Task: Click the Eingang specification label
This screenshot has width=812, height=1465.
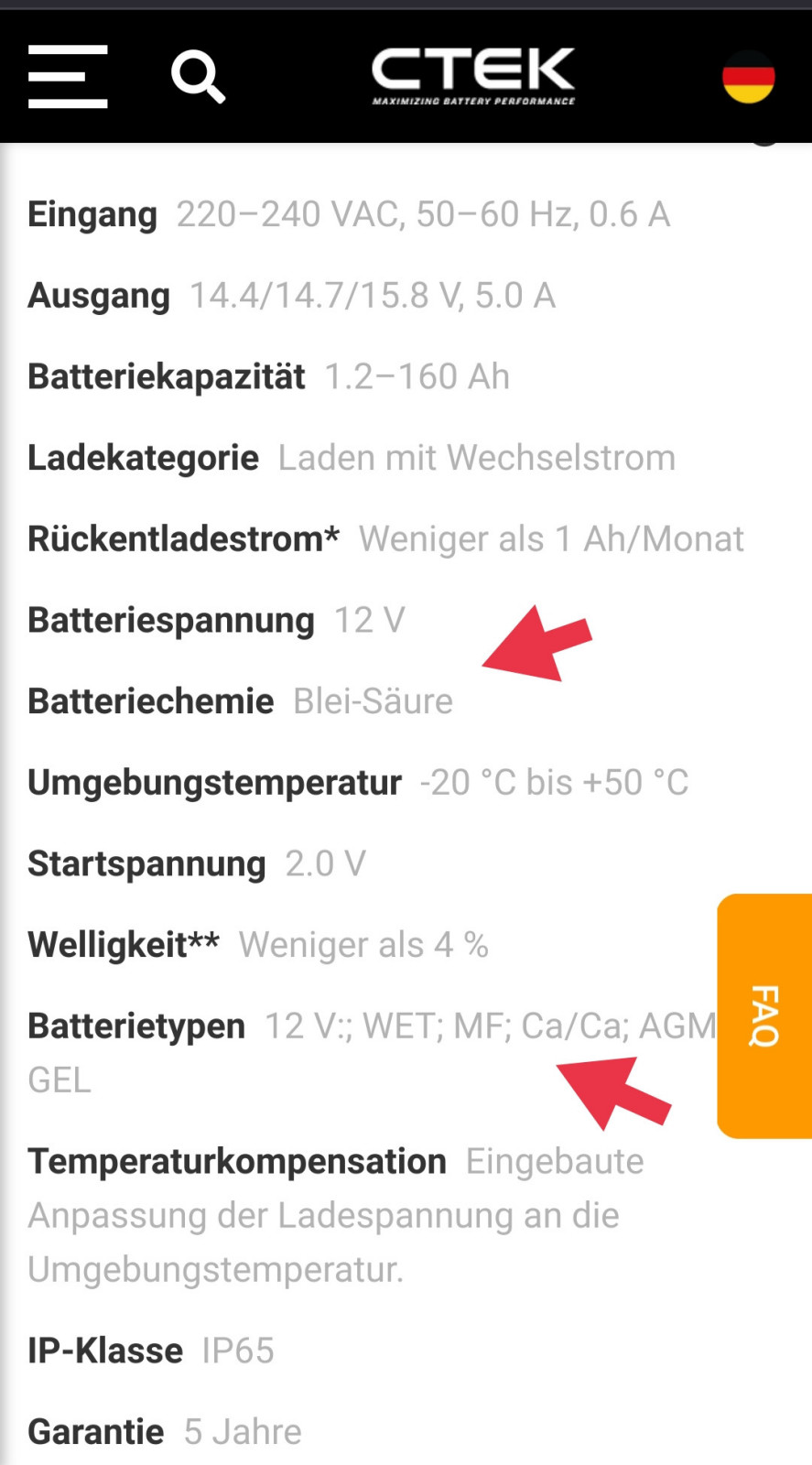Action: click(92, 213)
